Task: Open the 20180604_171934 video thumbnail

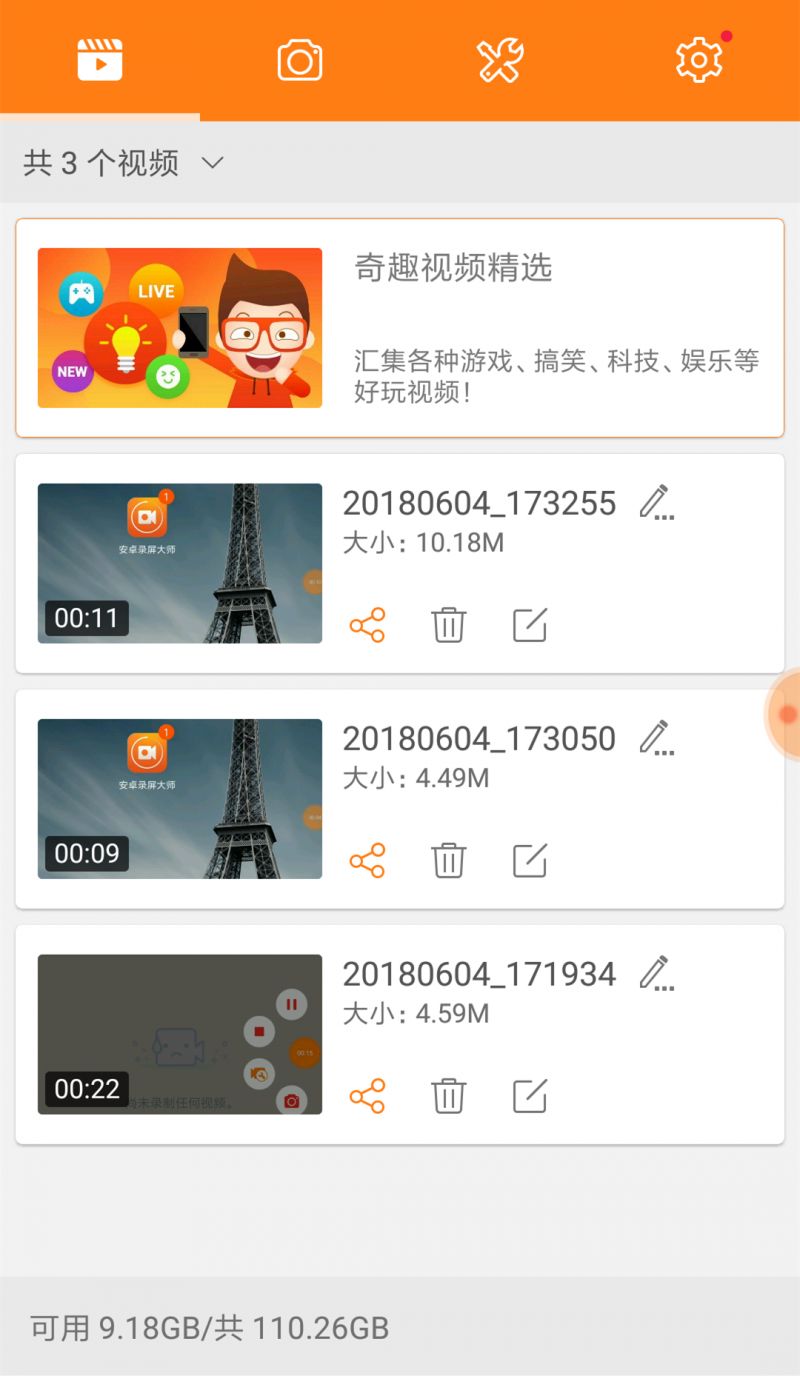Action: click(178, 1034)
